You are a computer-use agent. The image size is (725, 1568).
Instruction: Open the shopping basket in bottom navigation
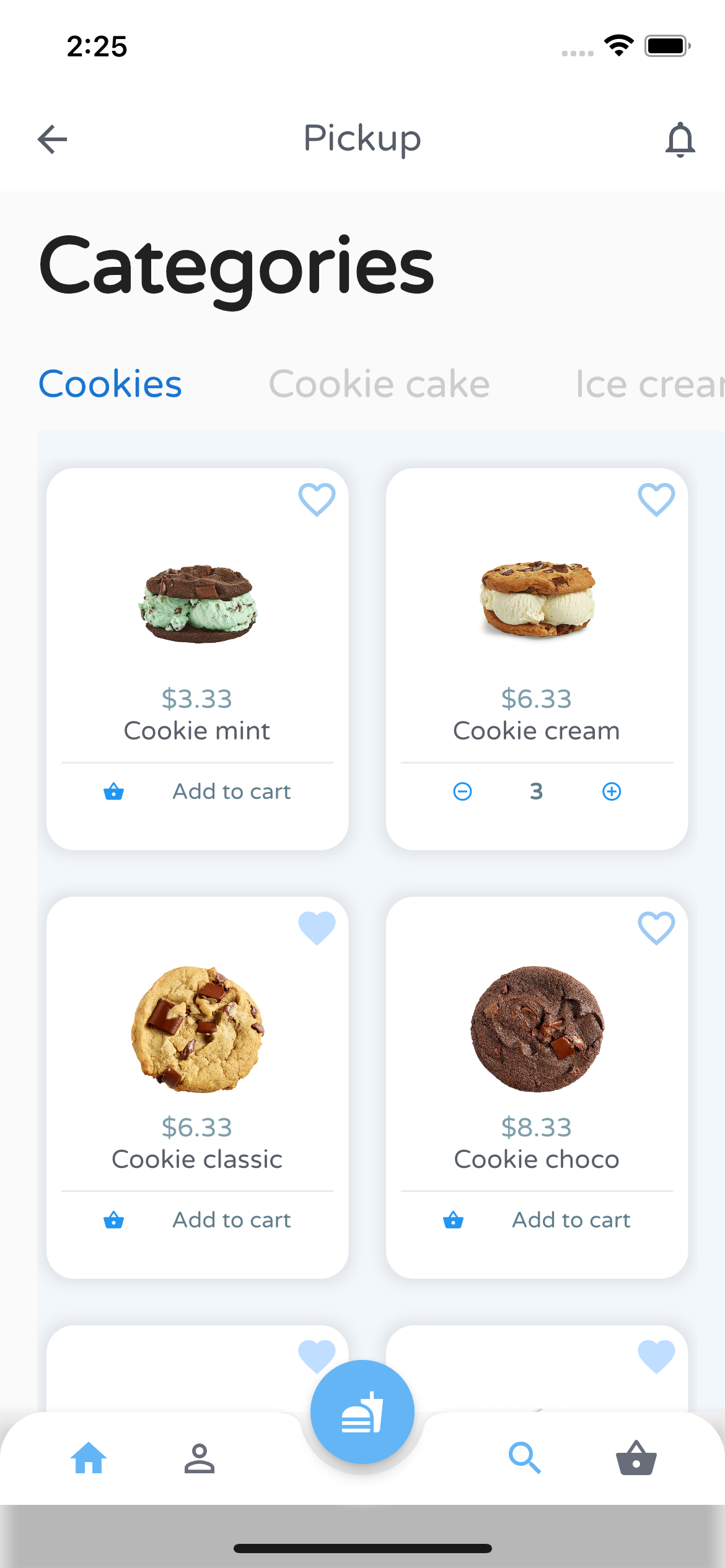(x=636, y=1459)
